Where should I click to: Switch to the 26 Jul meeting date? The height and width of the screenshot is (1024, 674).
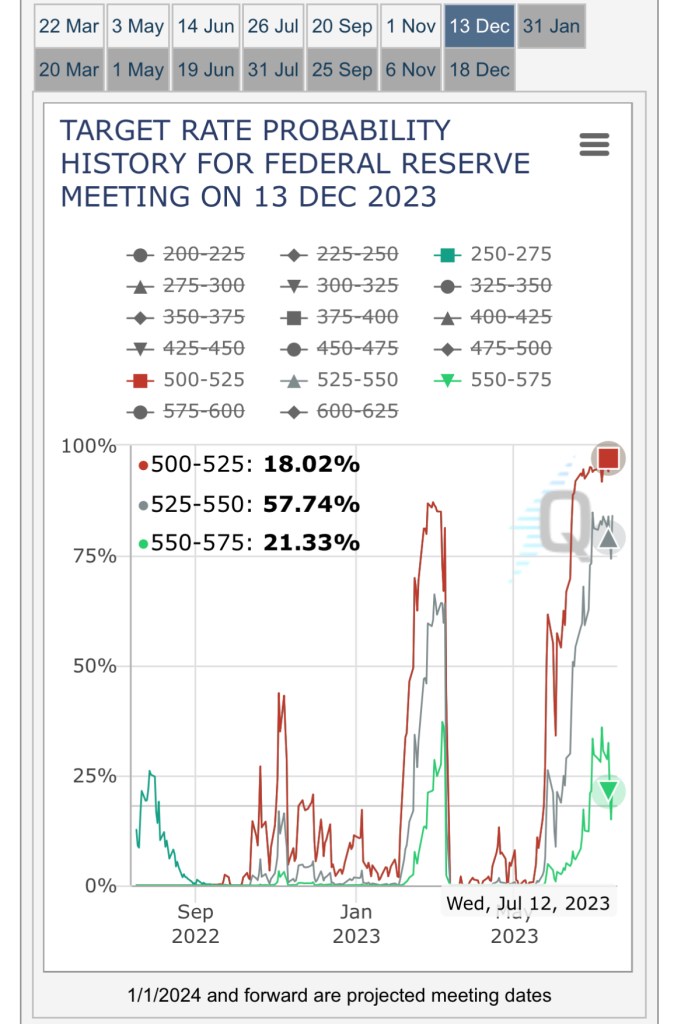272,26
